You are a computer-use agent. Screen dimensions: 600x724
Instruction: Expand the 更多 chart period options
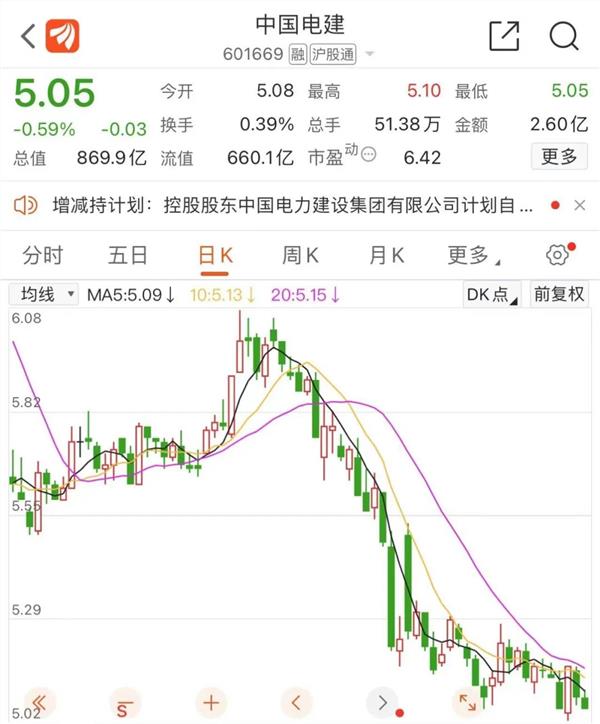pyautogui.click(x=473, y=255)
